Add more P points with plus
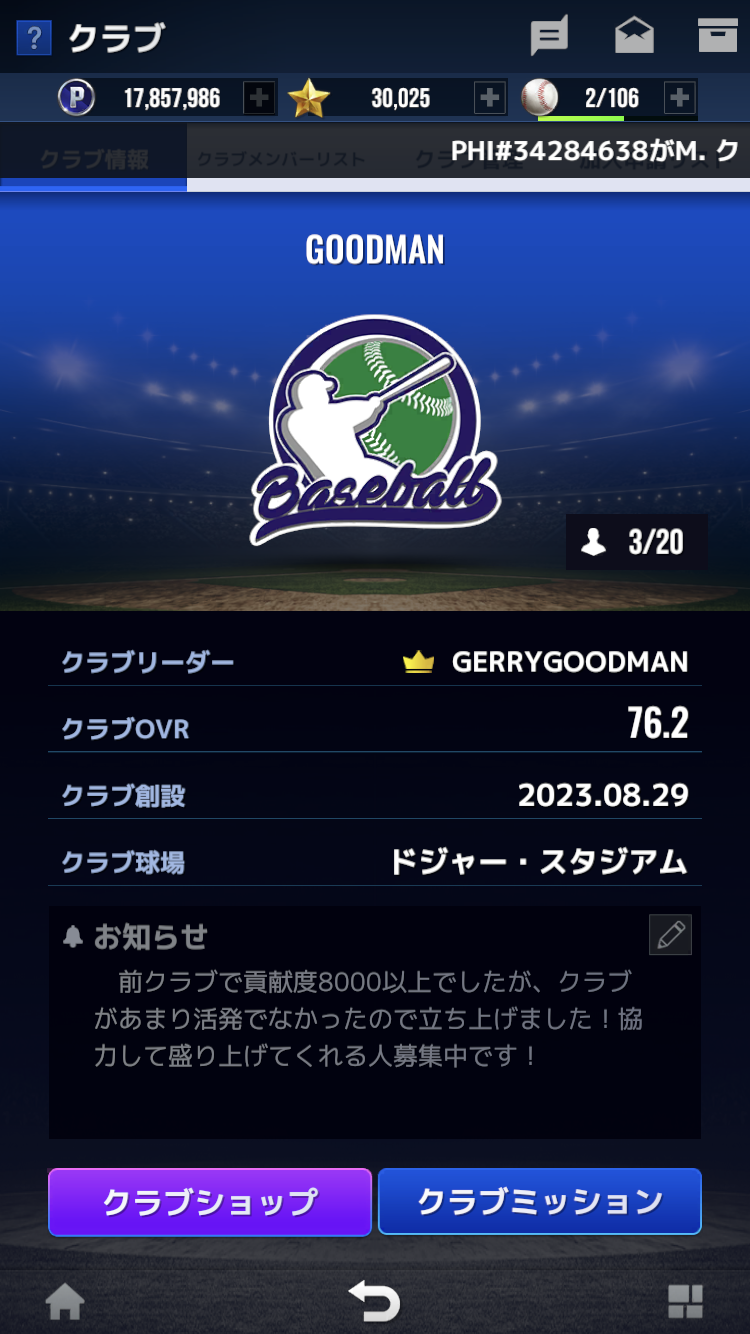 [x=259, y=98]
